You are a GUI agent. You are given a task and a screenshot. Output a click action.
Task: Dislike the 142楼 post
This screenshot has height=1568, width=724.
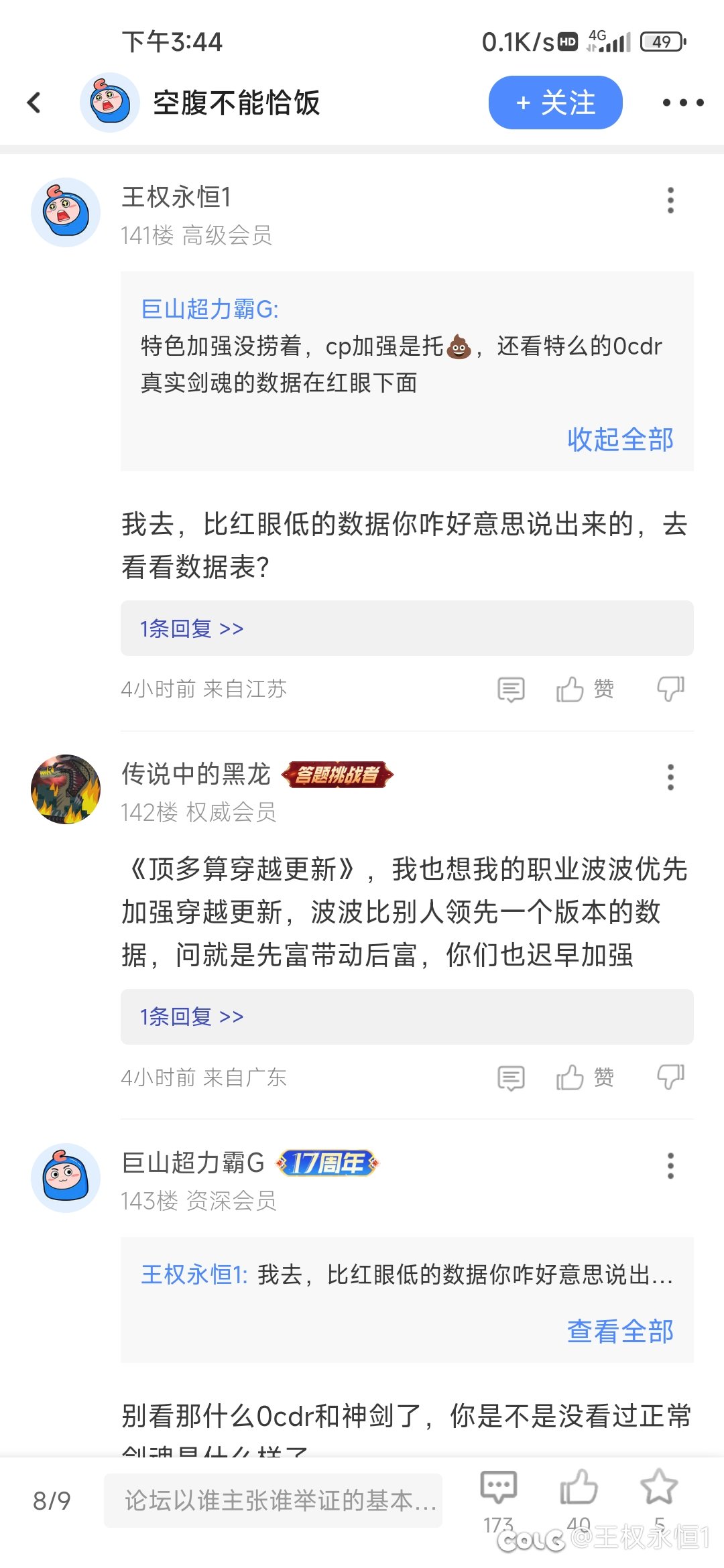coord(670,1077)
